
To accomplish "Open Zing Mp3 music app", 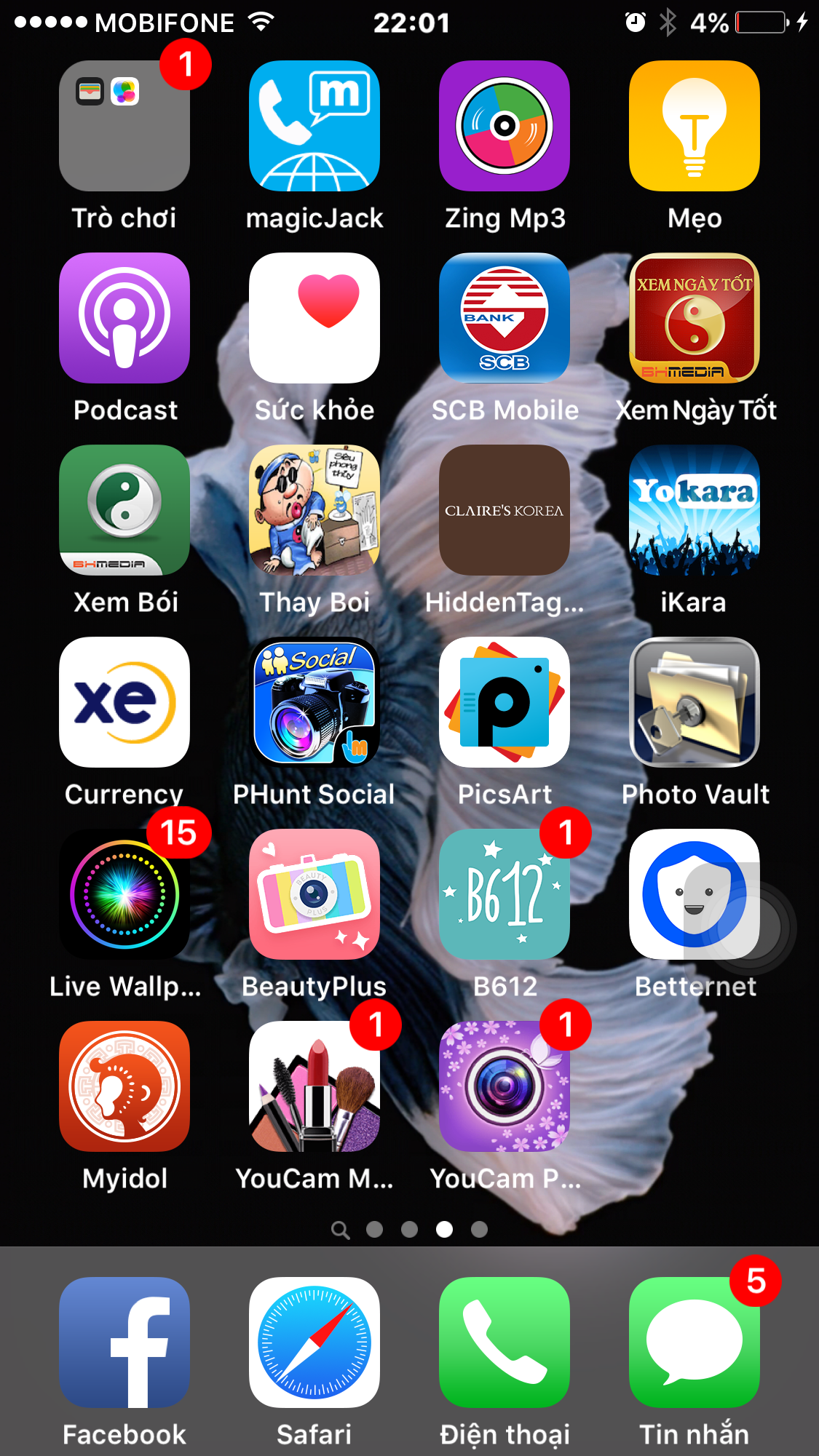I will [505, 126].
